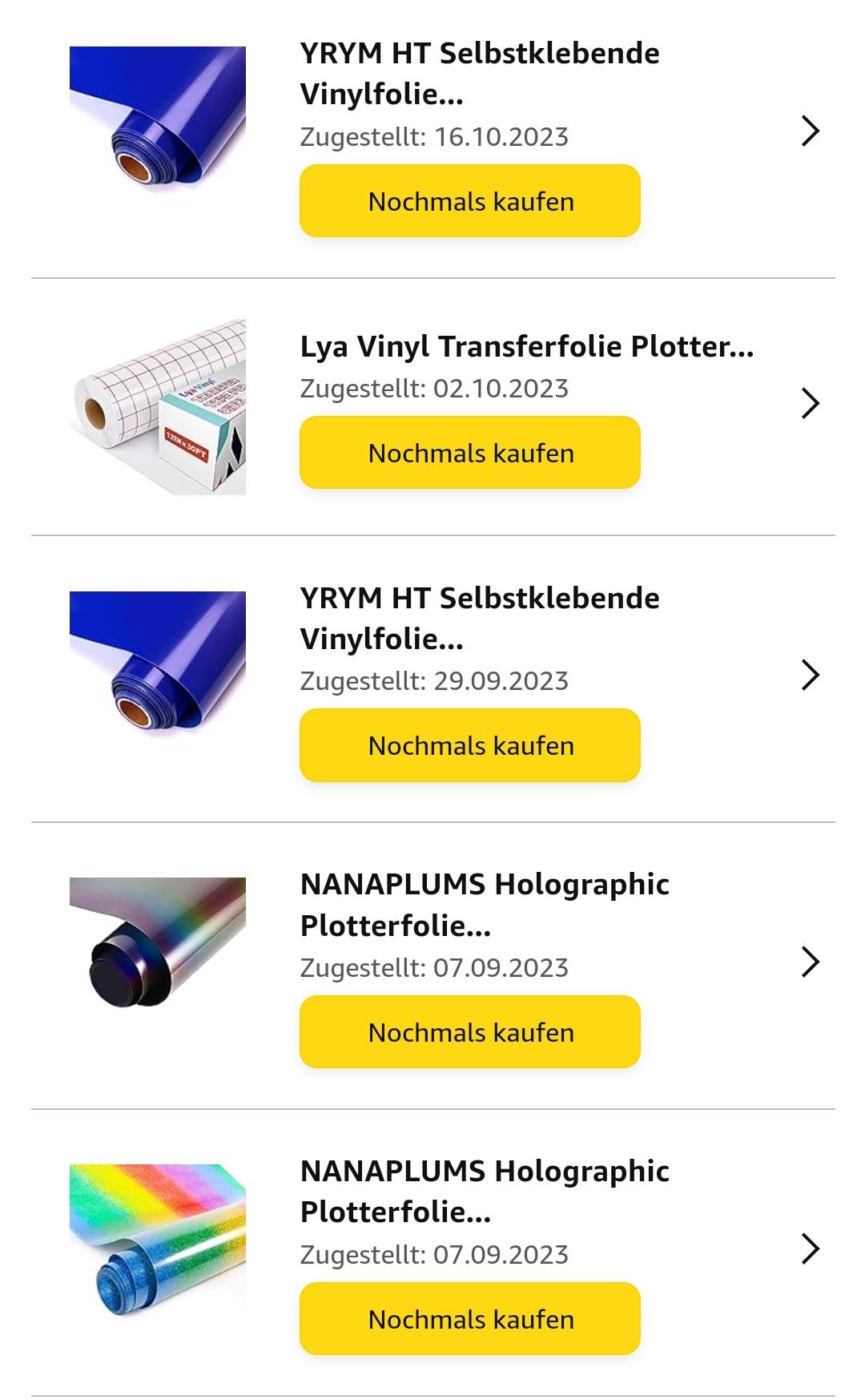Open chevron for YRYM order from 16.10.2023
This screenshot has width=865, height=1400.
click(x=811, y=131)
